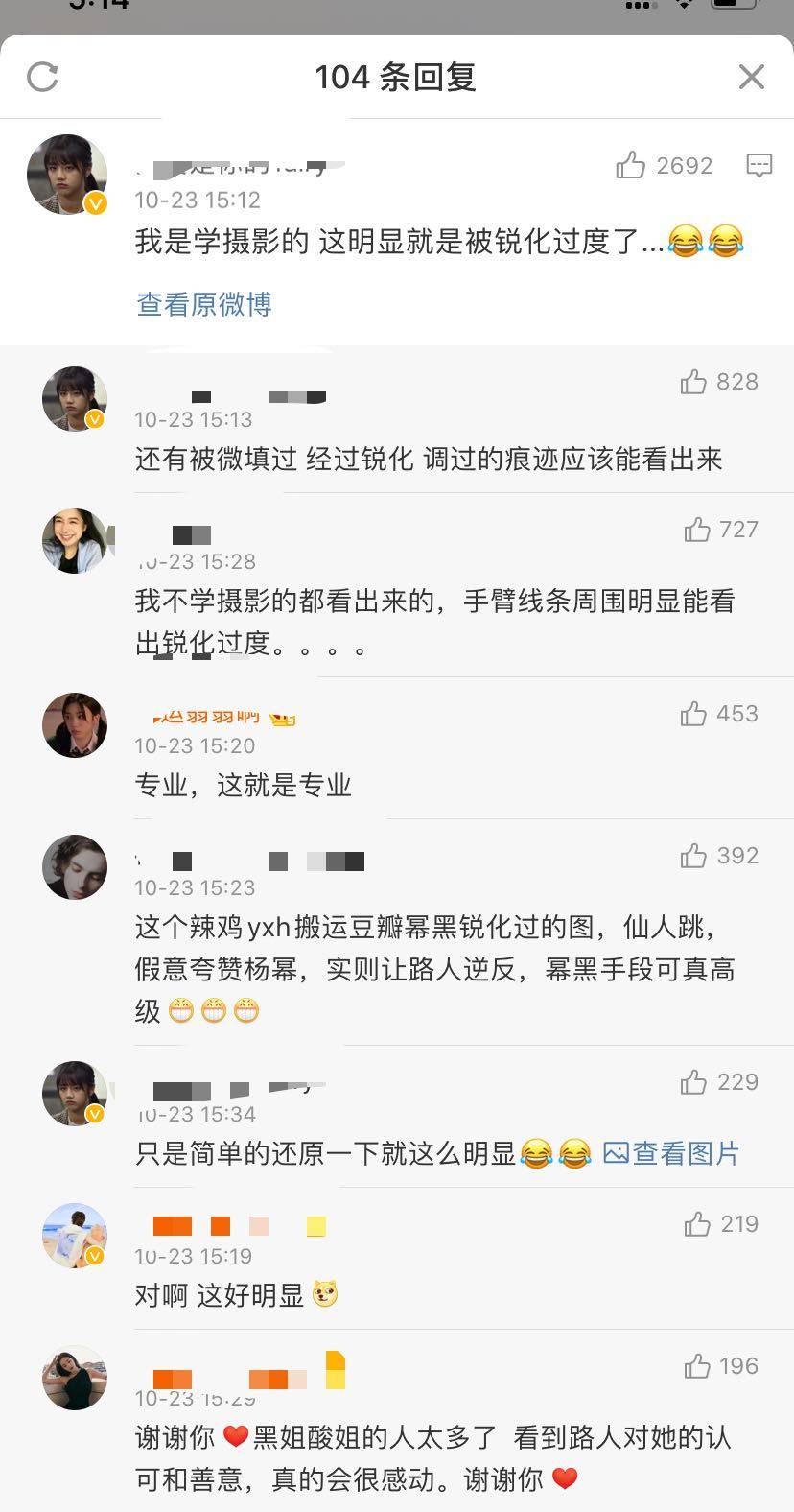Click the verified badge on the 10-23 15:34 avatar
This screenshot has width=794, height=1512.
coord(94,1116)
